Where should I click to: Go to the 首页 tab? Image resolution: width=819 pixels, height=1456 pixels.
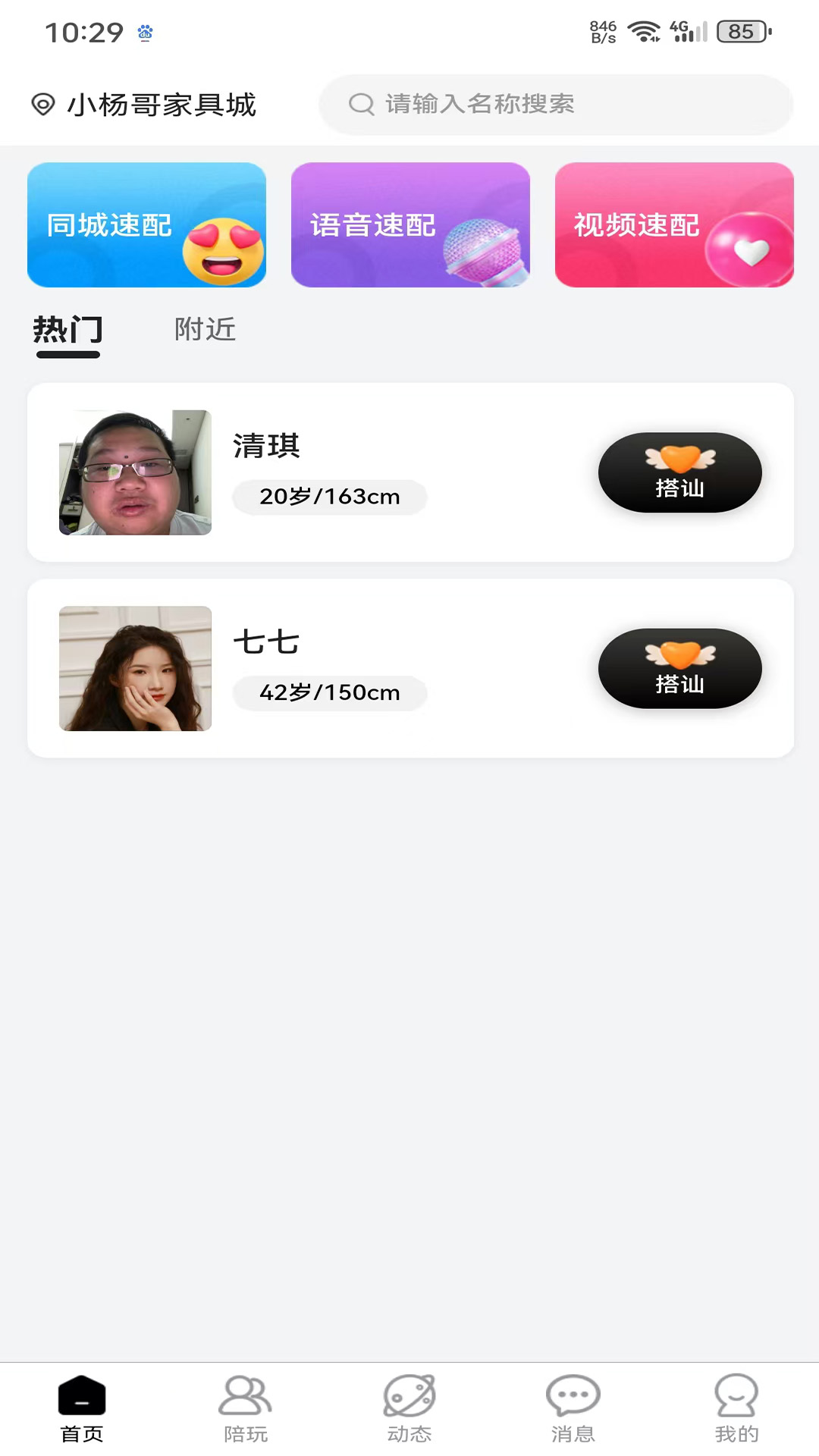82,1409
